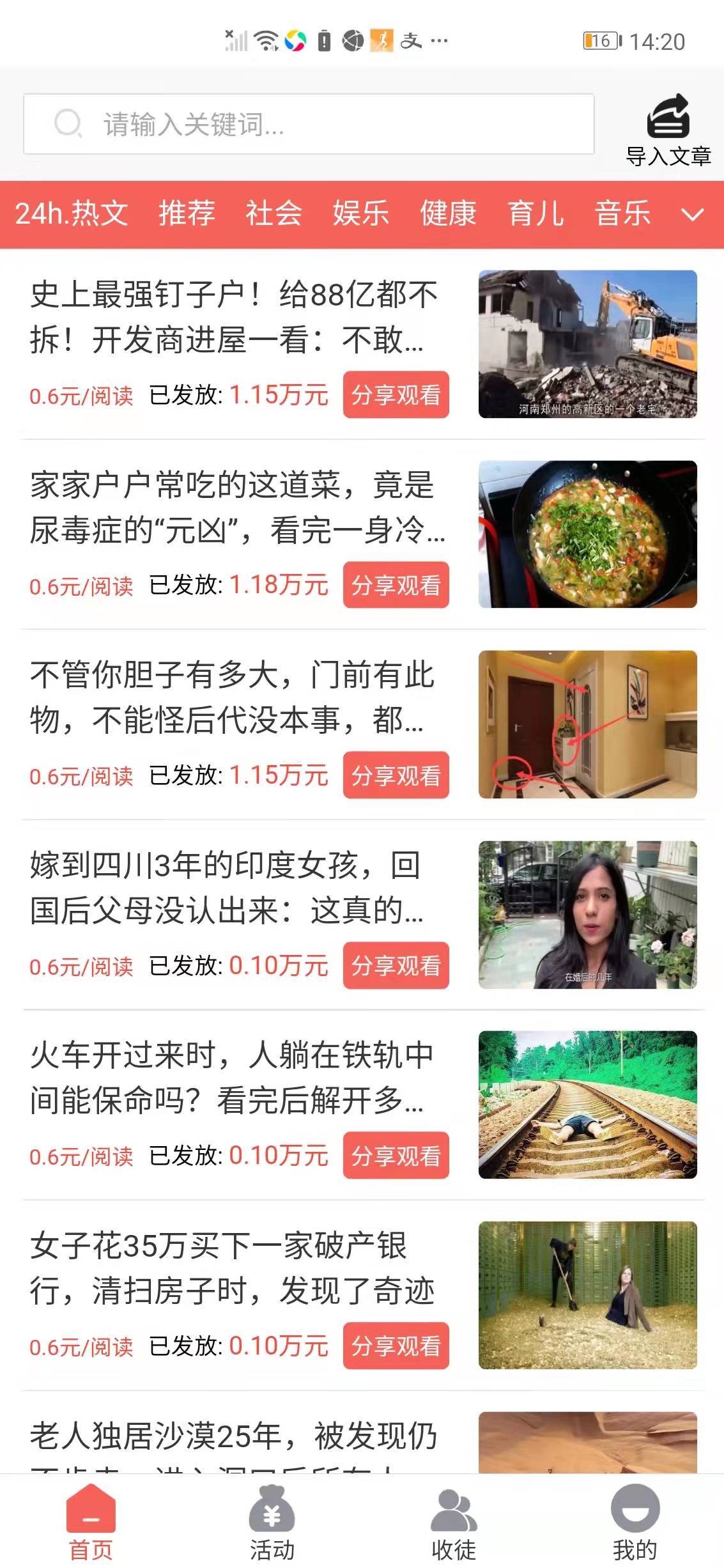Share the nail-house demolition article via 分享观看
This screenshot has width=724, height=1568.
point(396,394)
